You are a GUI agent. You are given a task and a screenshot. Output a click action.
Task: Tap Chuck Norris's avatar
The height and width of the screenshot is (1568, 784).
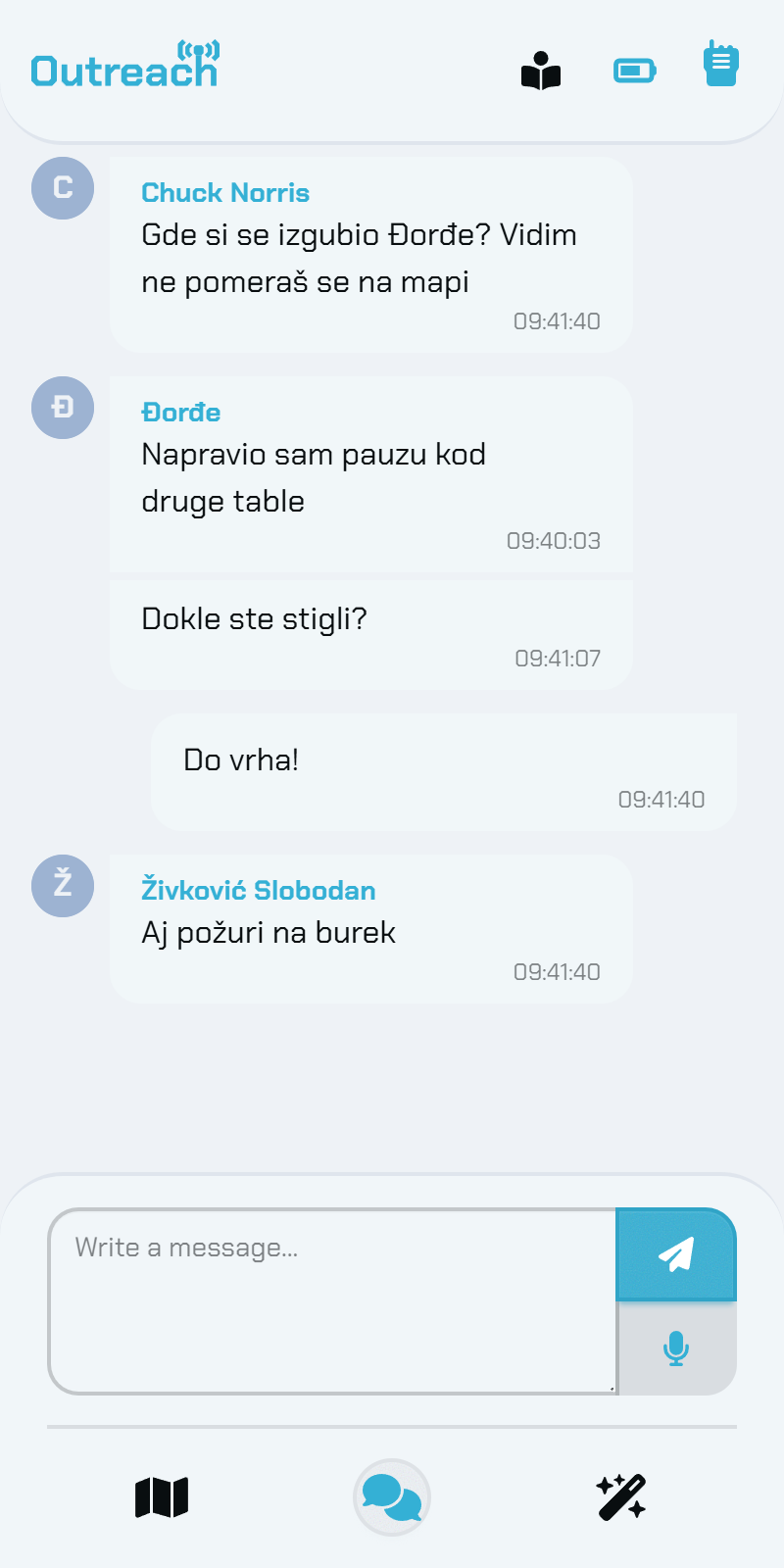click(63, 187)
